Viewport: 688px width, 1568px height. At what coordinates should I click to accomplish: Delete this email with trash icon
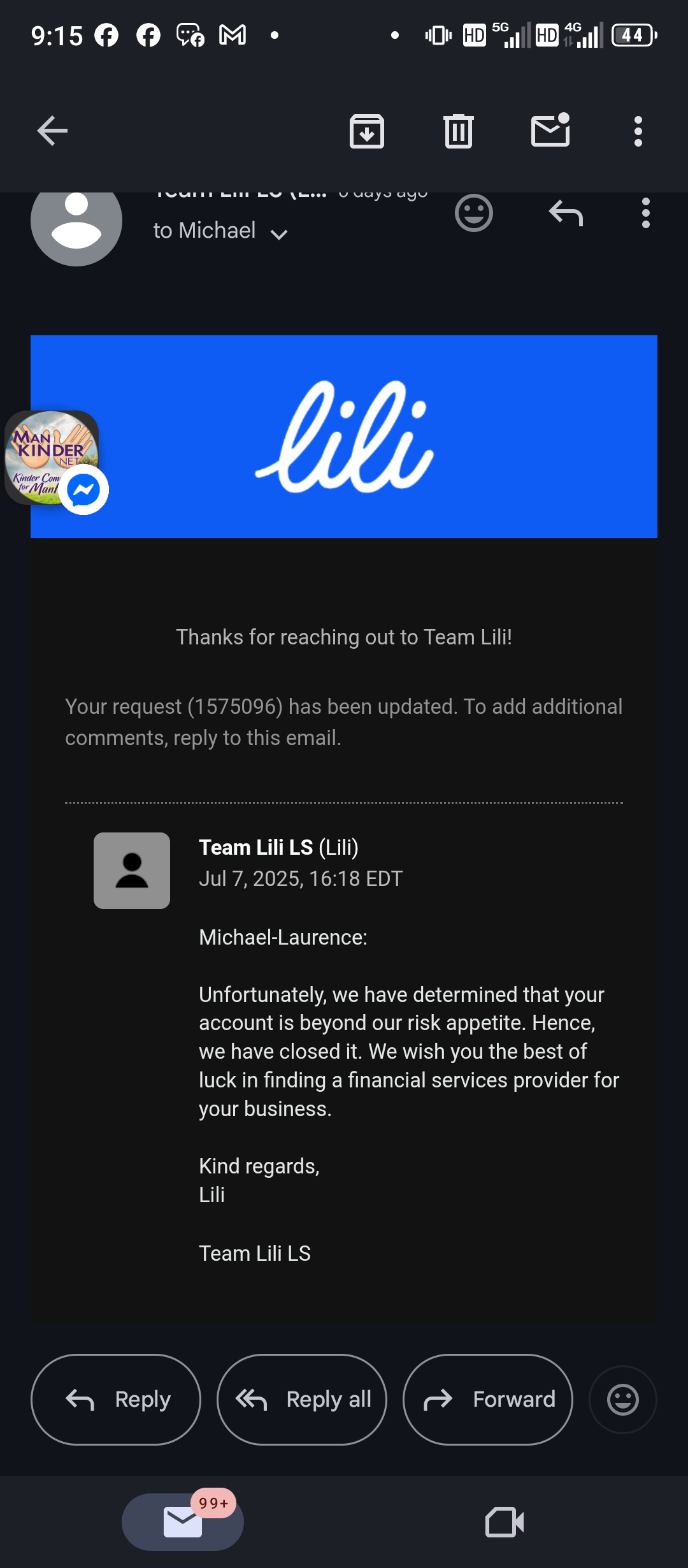pos(459,131)
